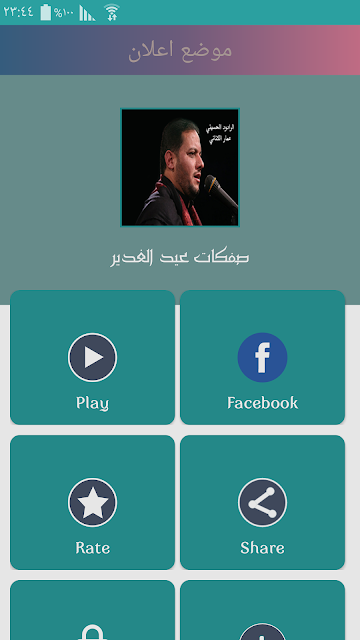
Task: Open the tile with the lock icon
Action: (92, 610)
